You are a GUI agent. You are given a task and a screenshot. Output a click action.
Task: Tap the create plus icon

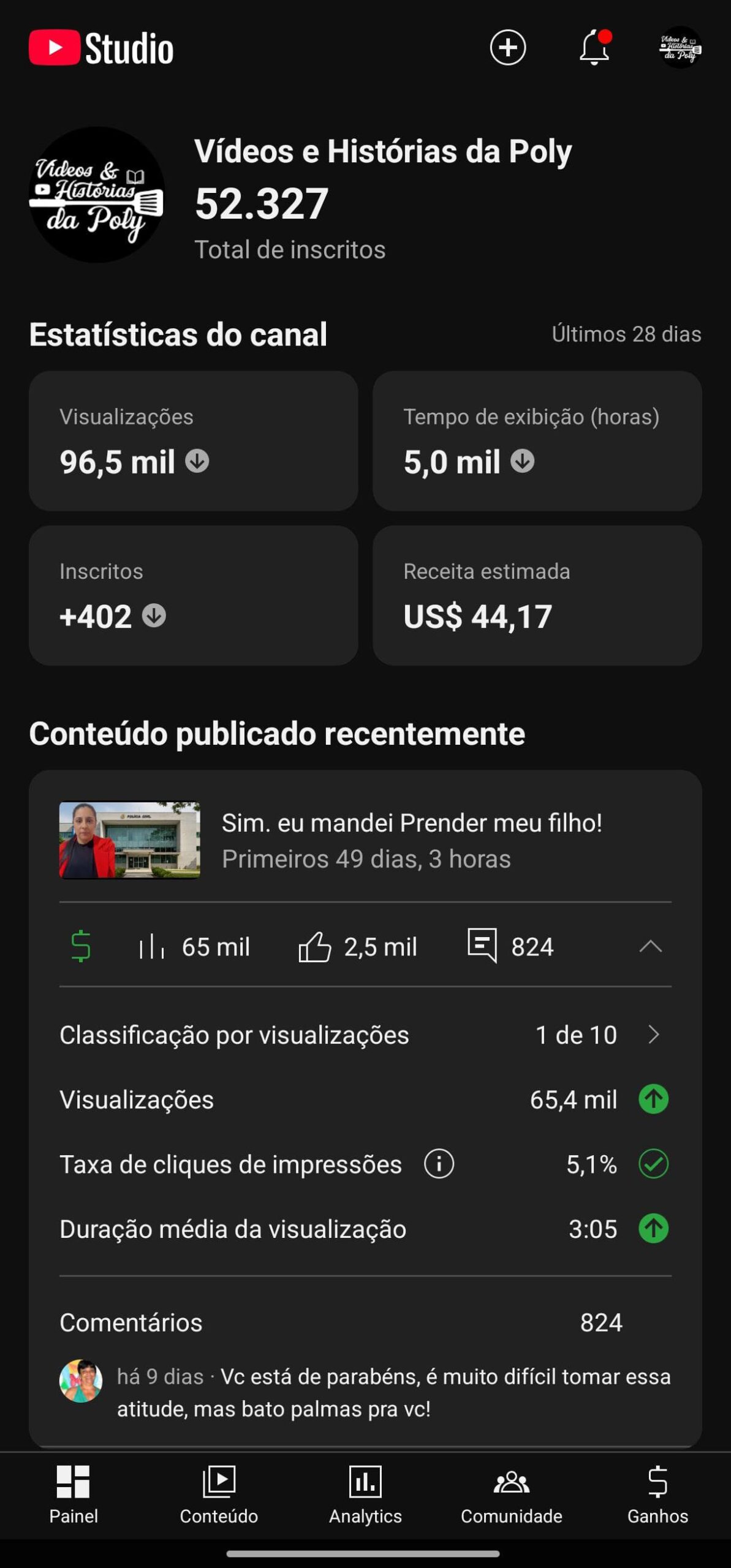pos(507,48)
